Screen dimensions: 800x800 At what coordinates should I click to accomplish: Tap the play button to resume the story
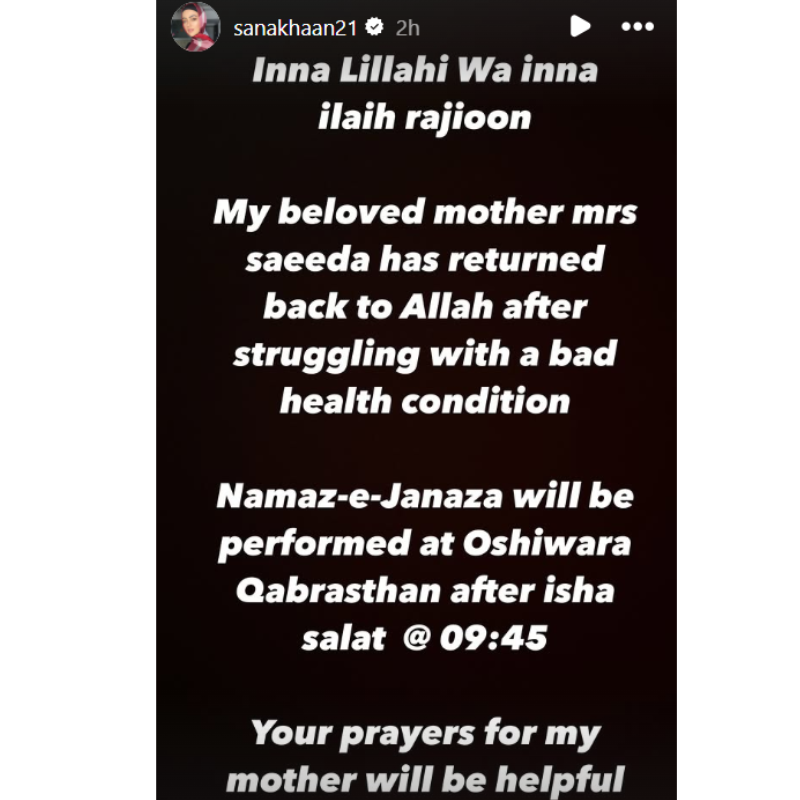[x=580, y=27]
